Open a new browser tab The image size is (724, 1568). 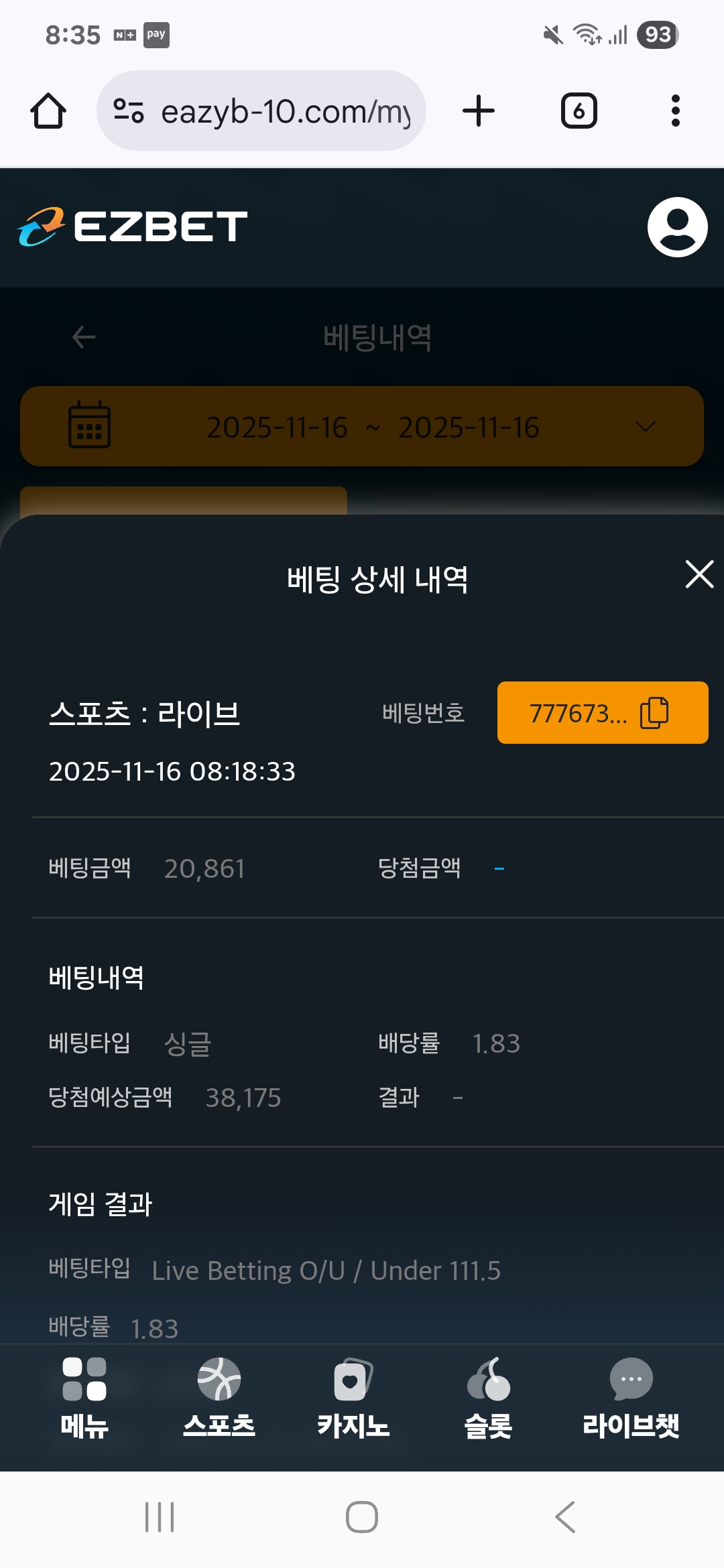coord(479,111)
